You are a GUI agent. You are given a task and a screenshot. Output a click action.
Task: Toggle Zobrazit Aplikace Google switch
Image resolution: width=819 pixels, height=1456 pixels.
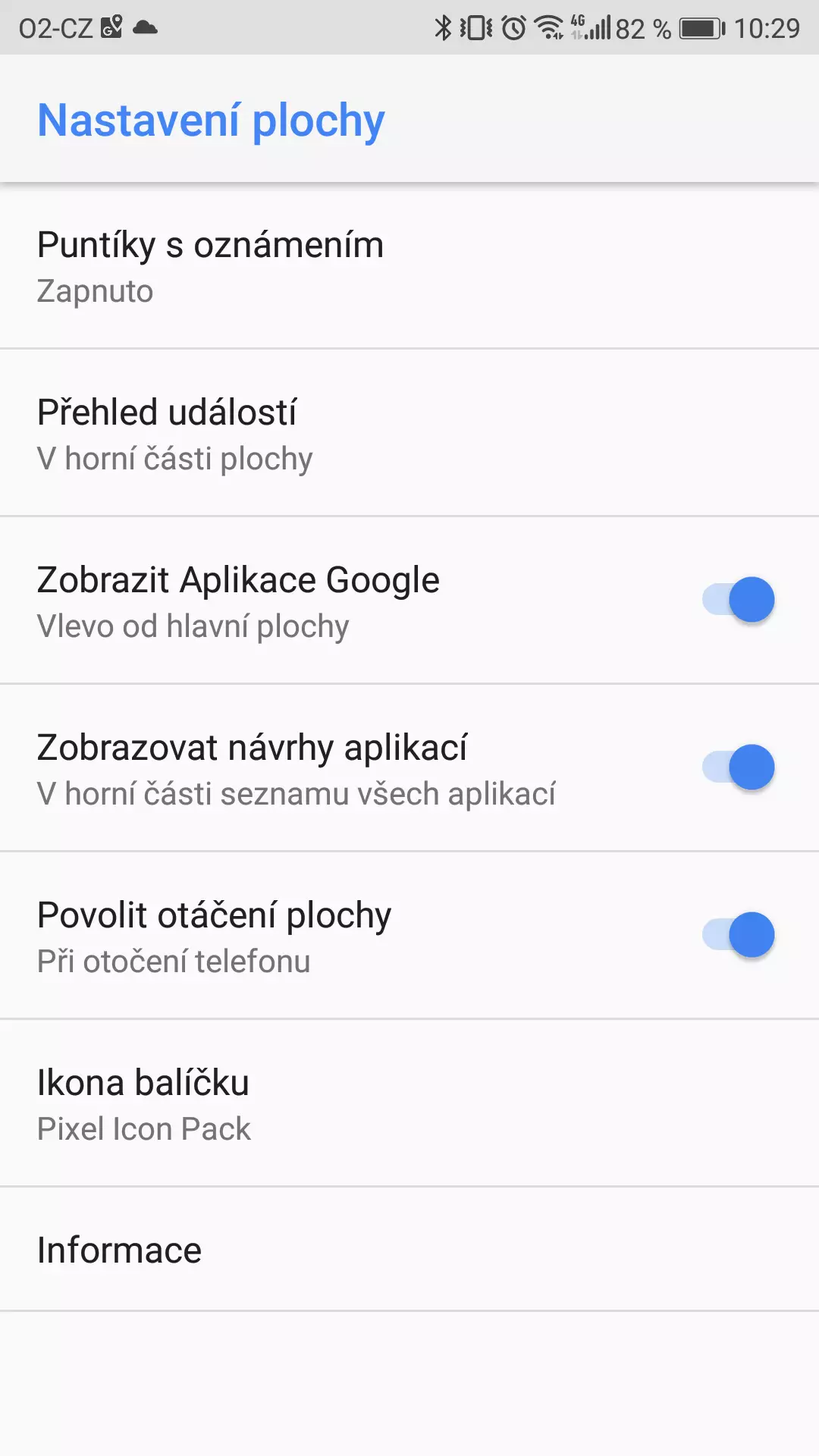coord(738,600)
